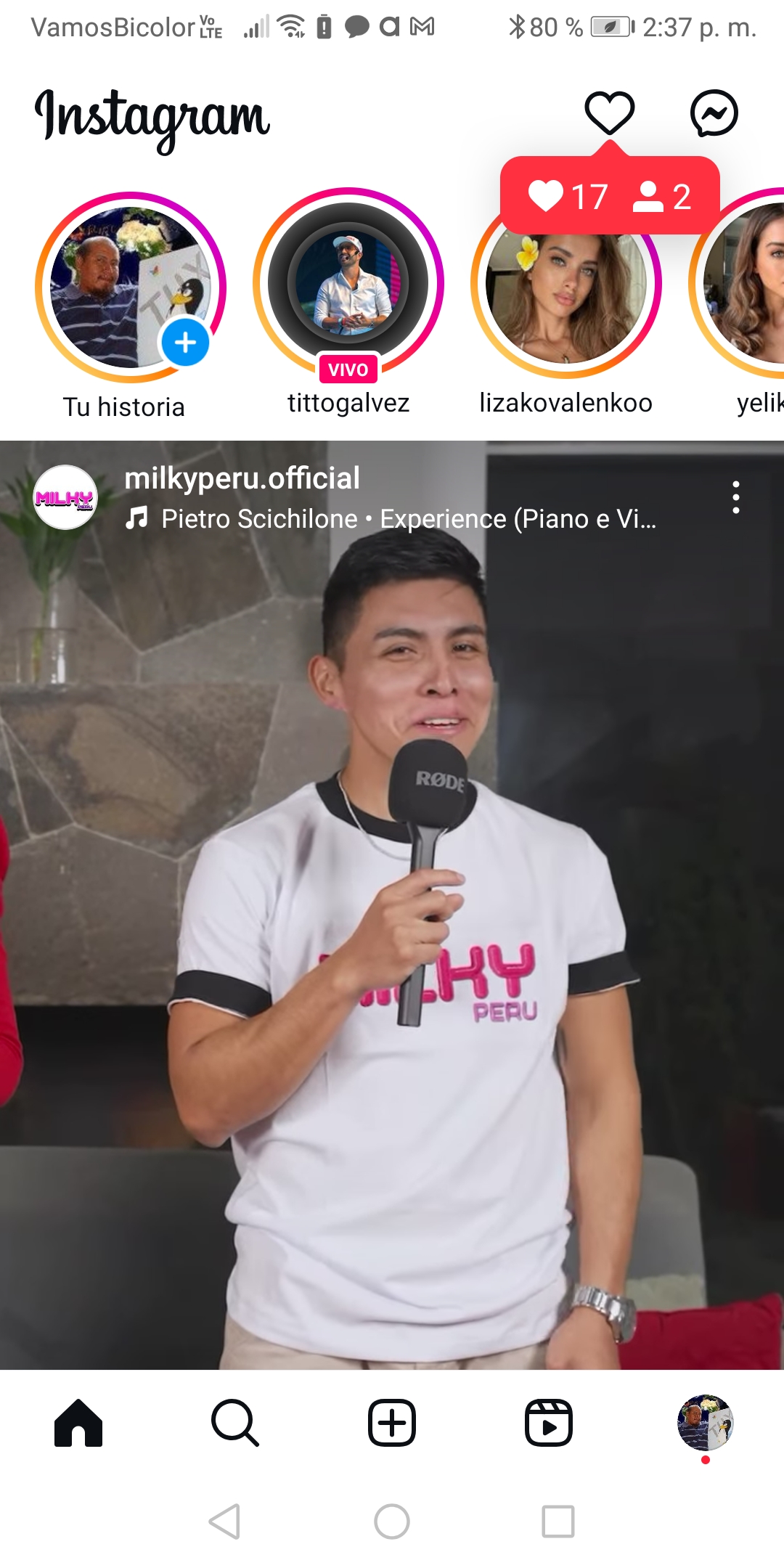
Task: Add to Tu historia
Action: point(185,343)
